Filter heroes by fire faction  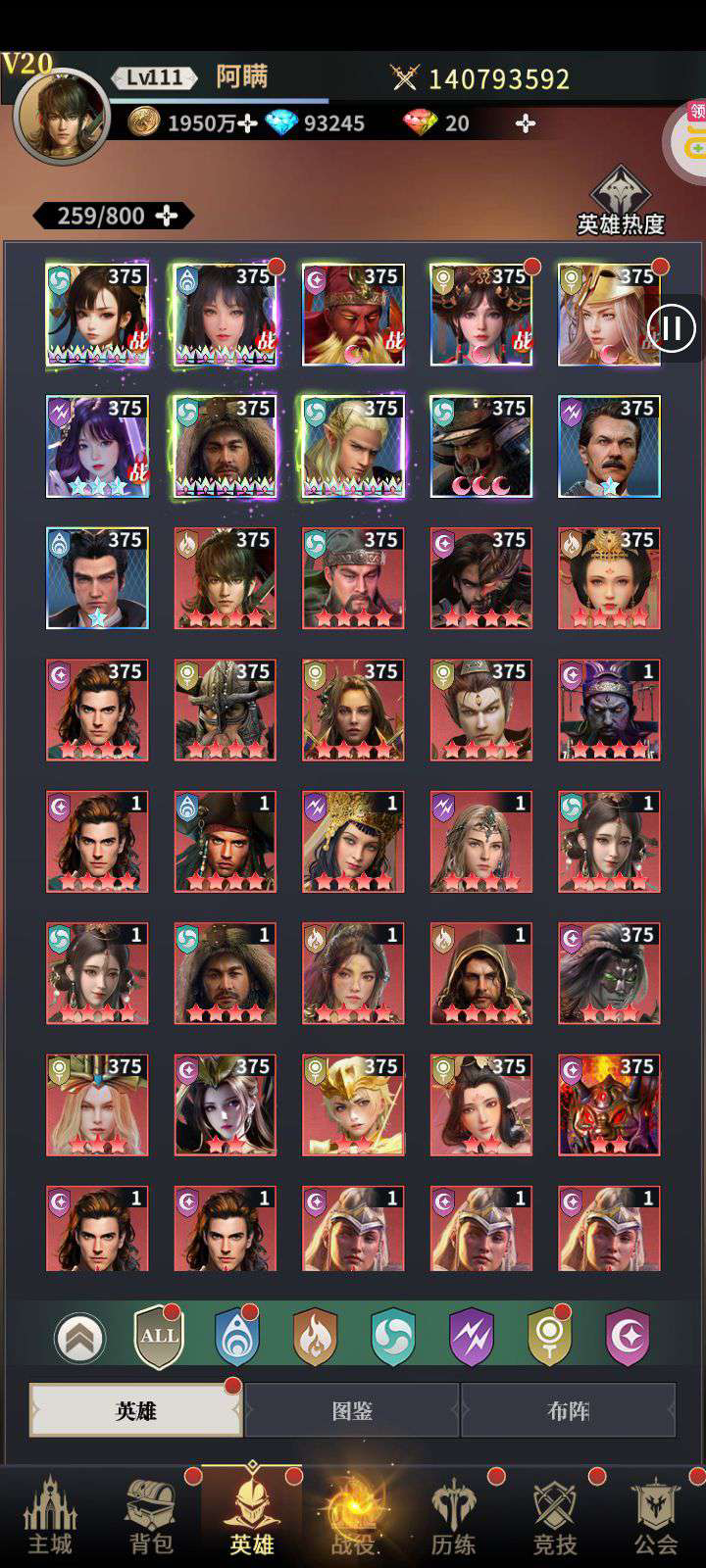[315, 1337]
